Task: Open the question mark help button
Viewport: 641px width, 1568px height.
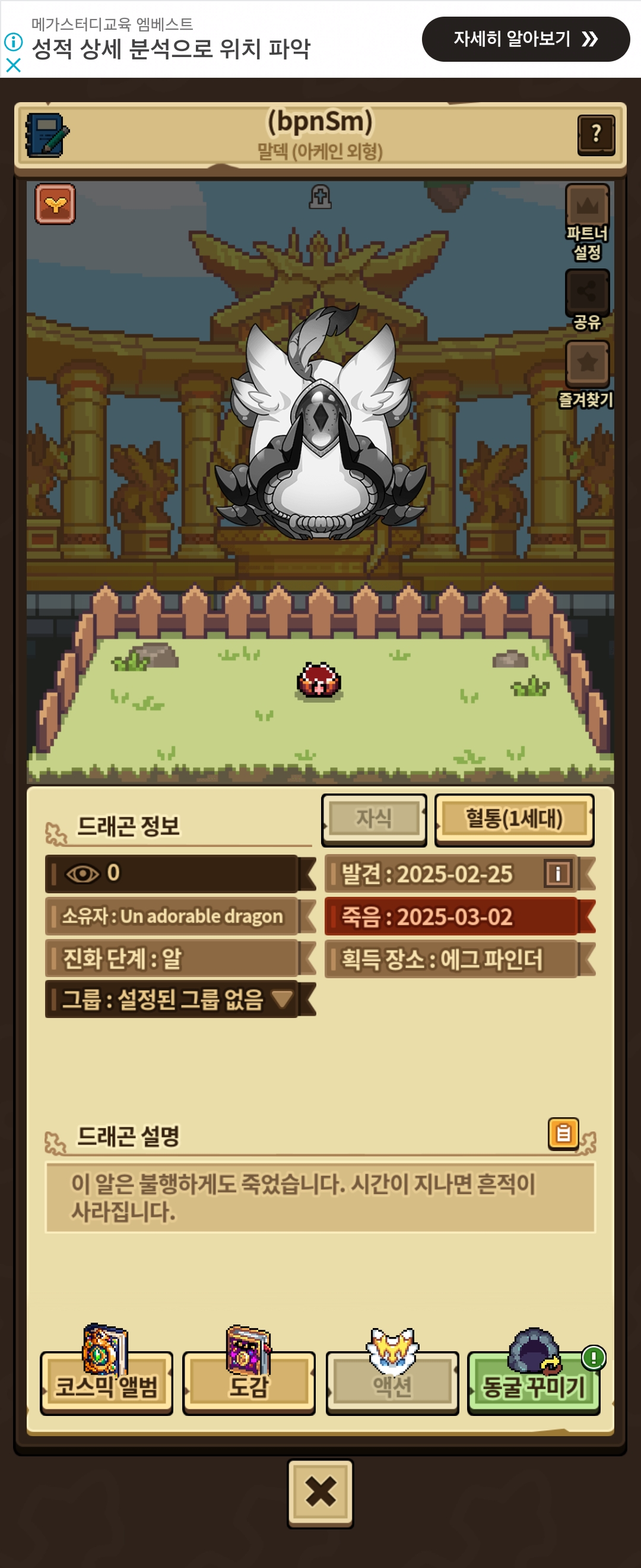Action: (x=595, y=134)
